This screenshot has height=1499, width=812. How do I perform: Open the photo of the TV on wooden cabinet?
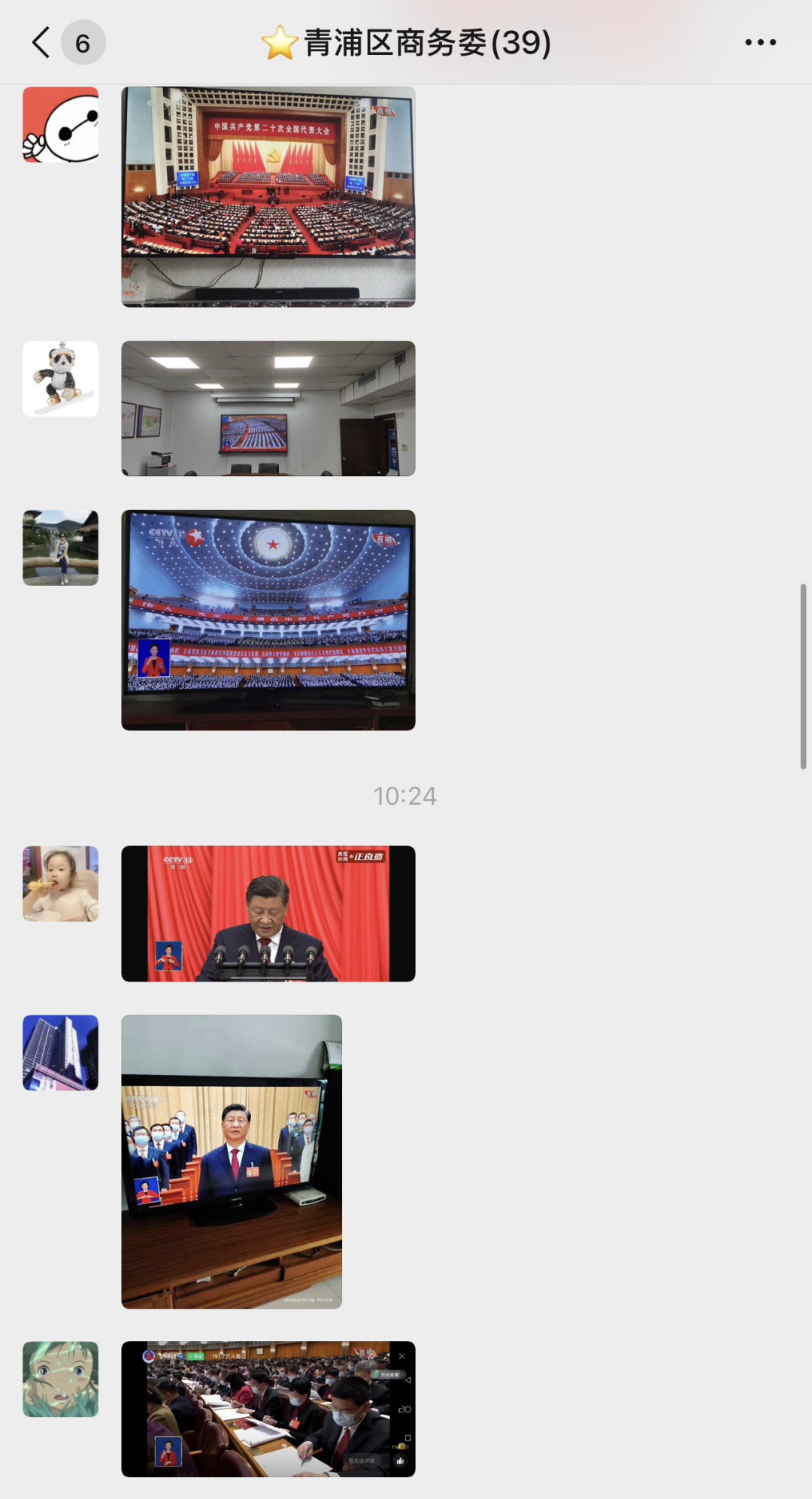pyautogui.click(x=232, y=1161)
